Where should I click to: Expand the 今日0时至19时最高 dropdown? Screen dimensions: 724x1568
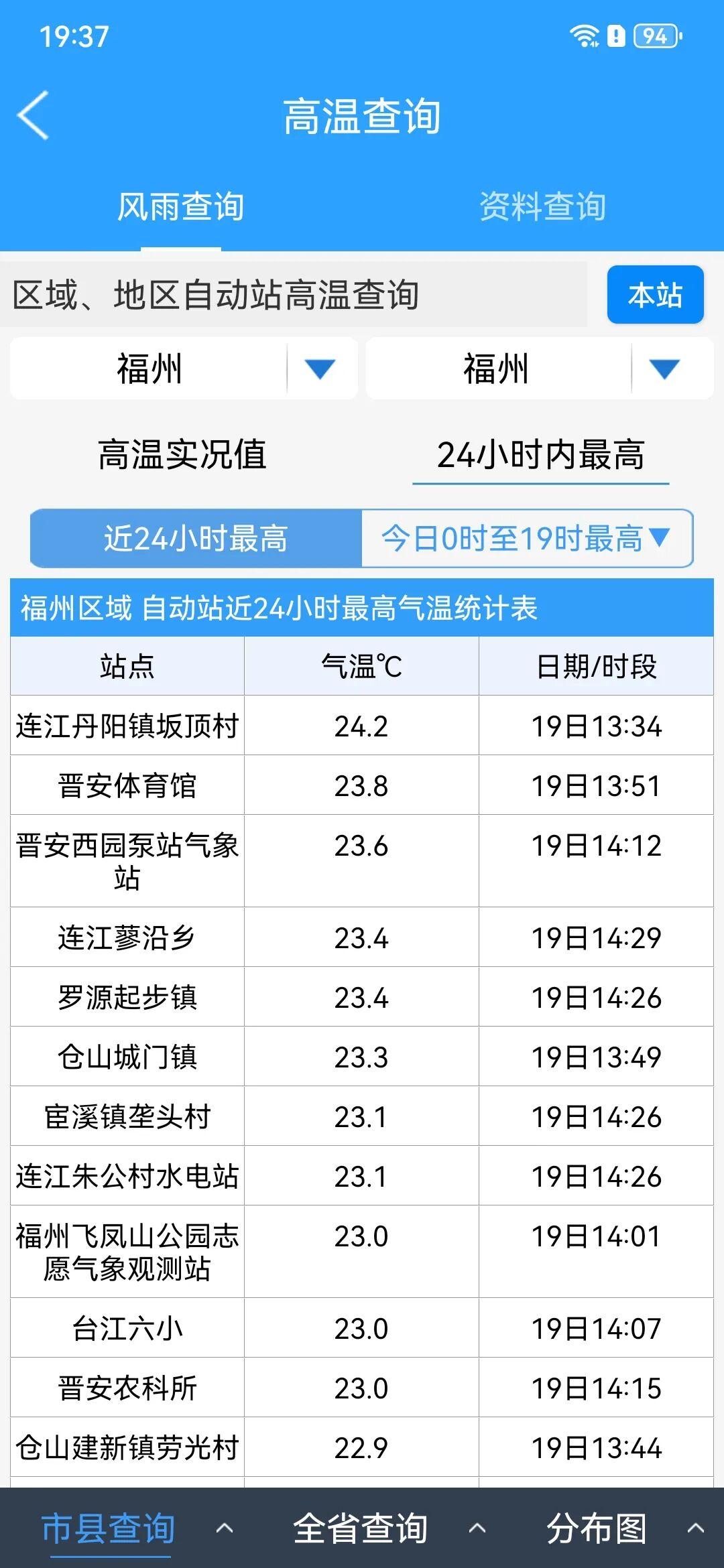[x=527, y=538]
